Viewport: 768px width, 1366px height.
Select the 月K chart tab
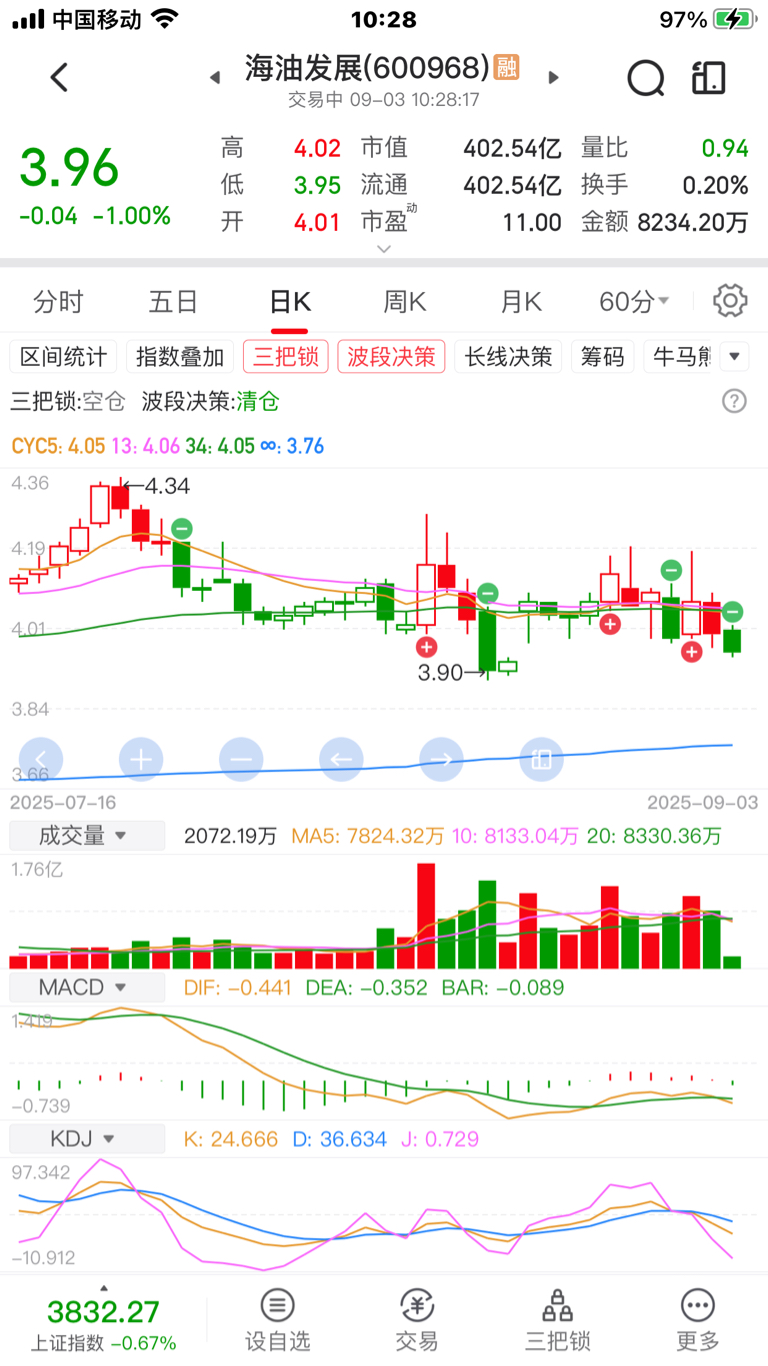tap(521, 302)
